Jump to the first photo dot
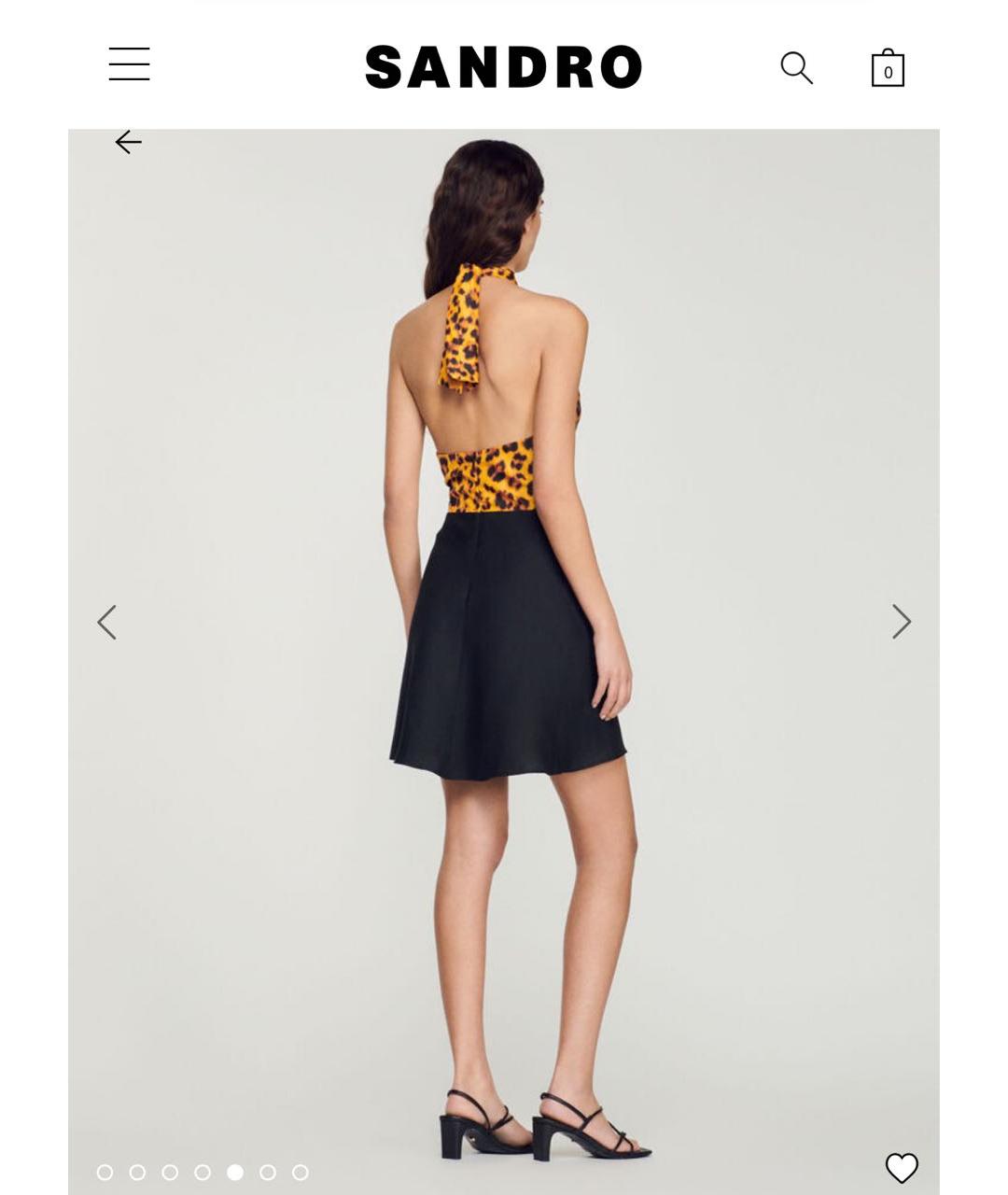 click(105, 1172)
